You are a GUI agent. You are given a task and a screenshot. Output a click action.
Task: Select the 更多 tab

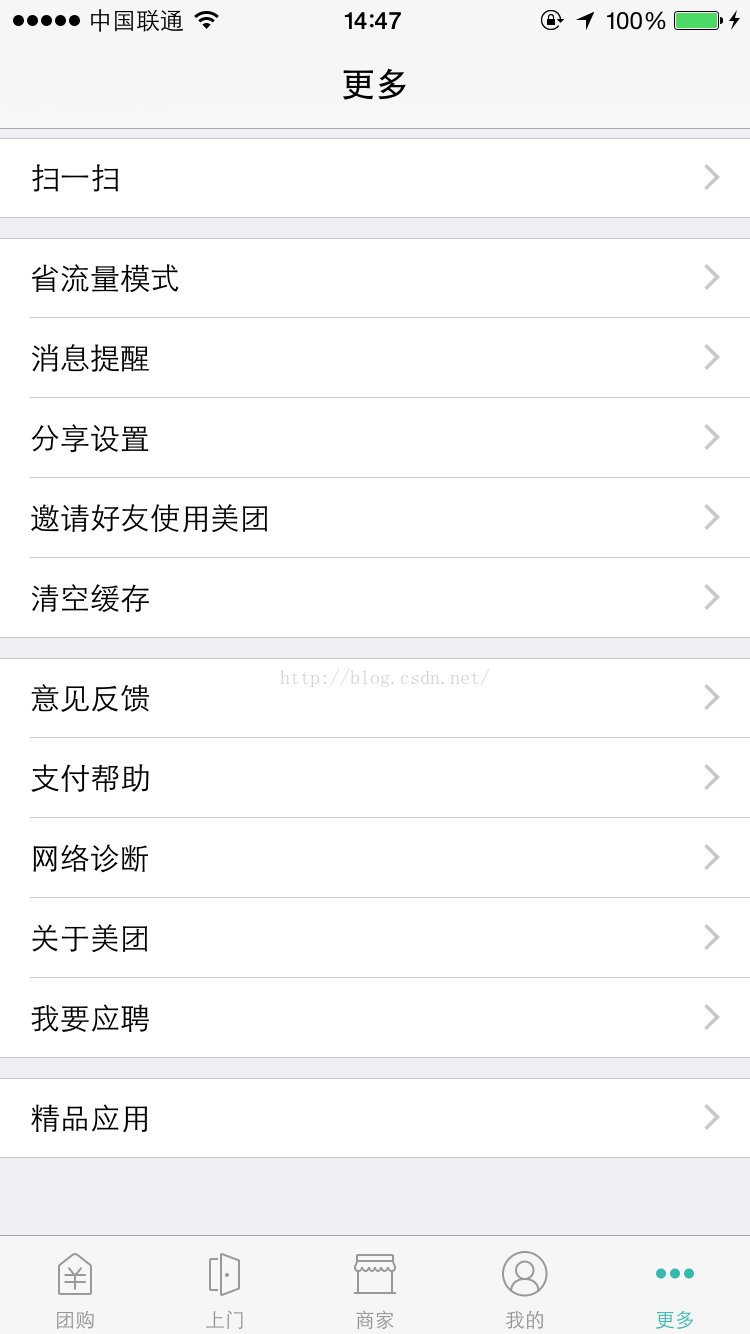[675, 1286]
